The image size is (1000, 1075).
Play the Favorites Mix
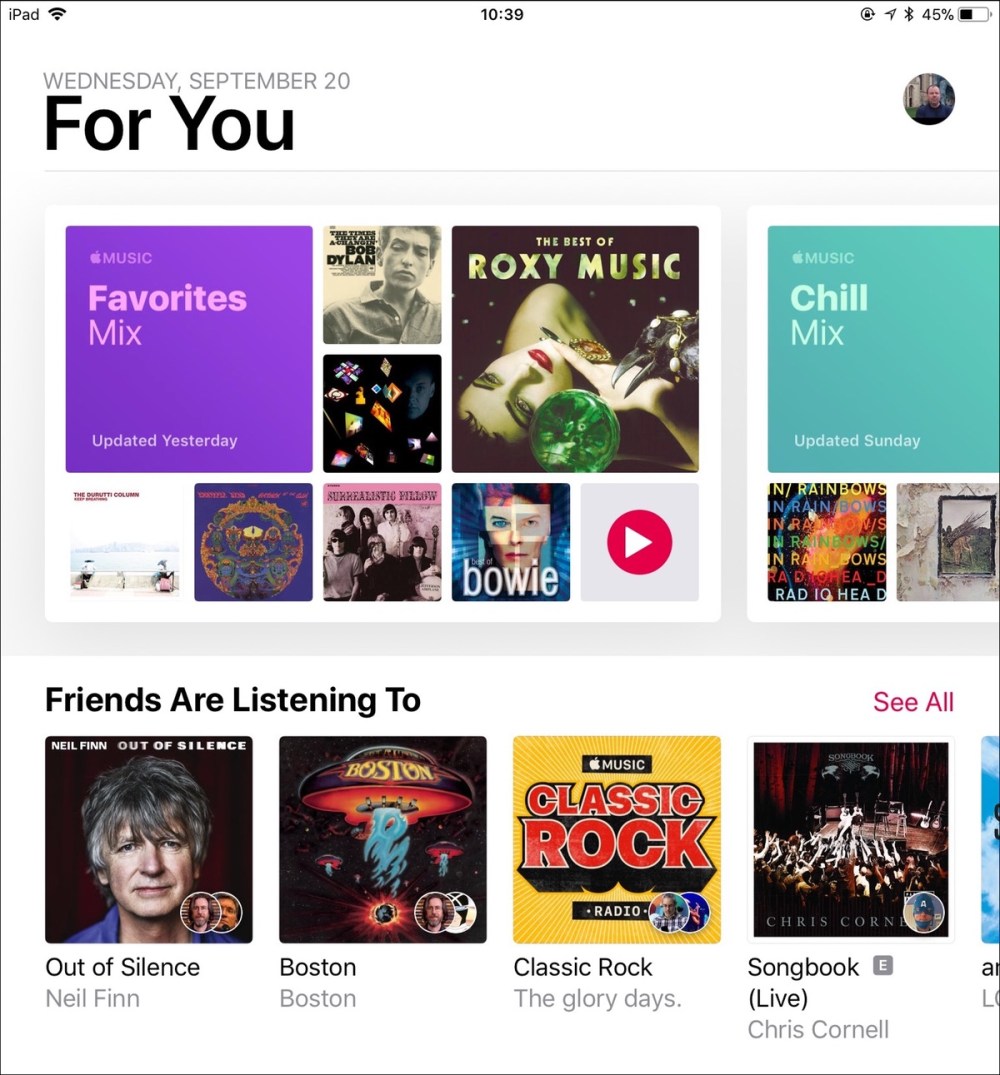tap(639, 542)
